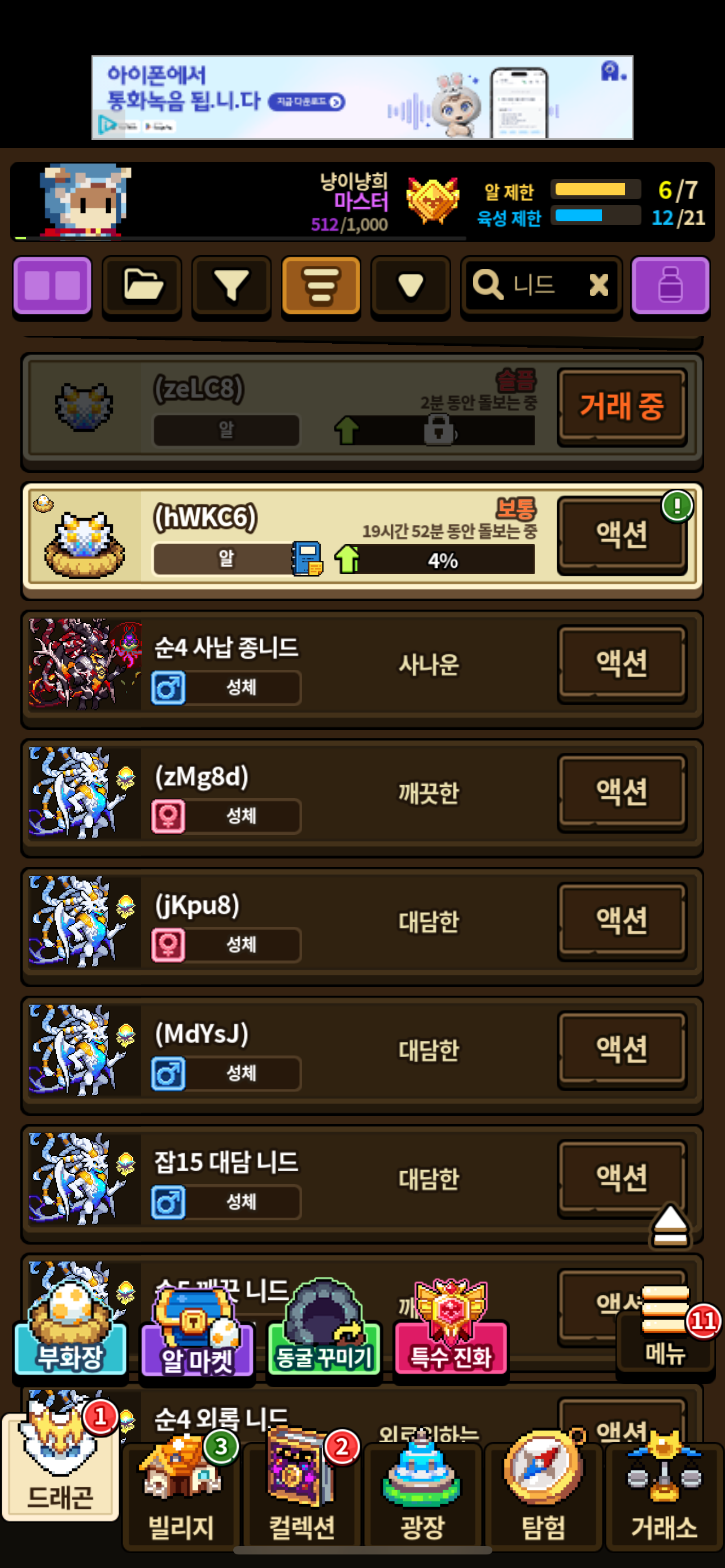The image size is (725, 1568).
Task: Tap the sort order button
Action: pyautogui.click(x=321, y=286)
